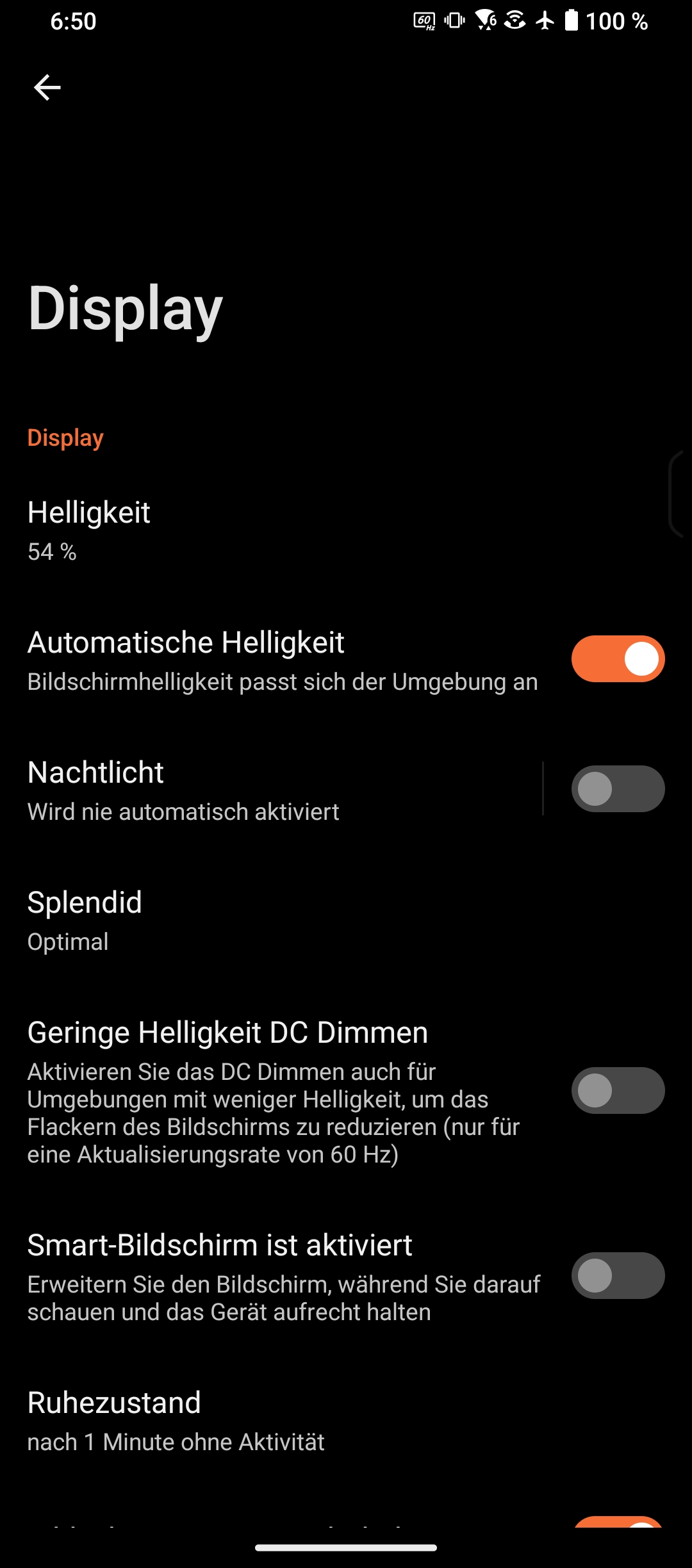Open Nachtlicht settings row
The width and height of the screenshot is (692, 1568).
click(x=270, y=789)
